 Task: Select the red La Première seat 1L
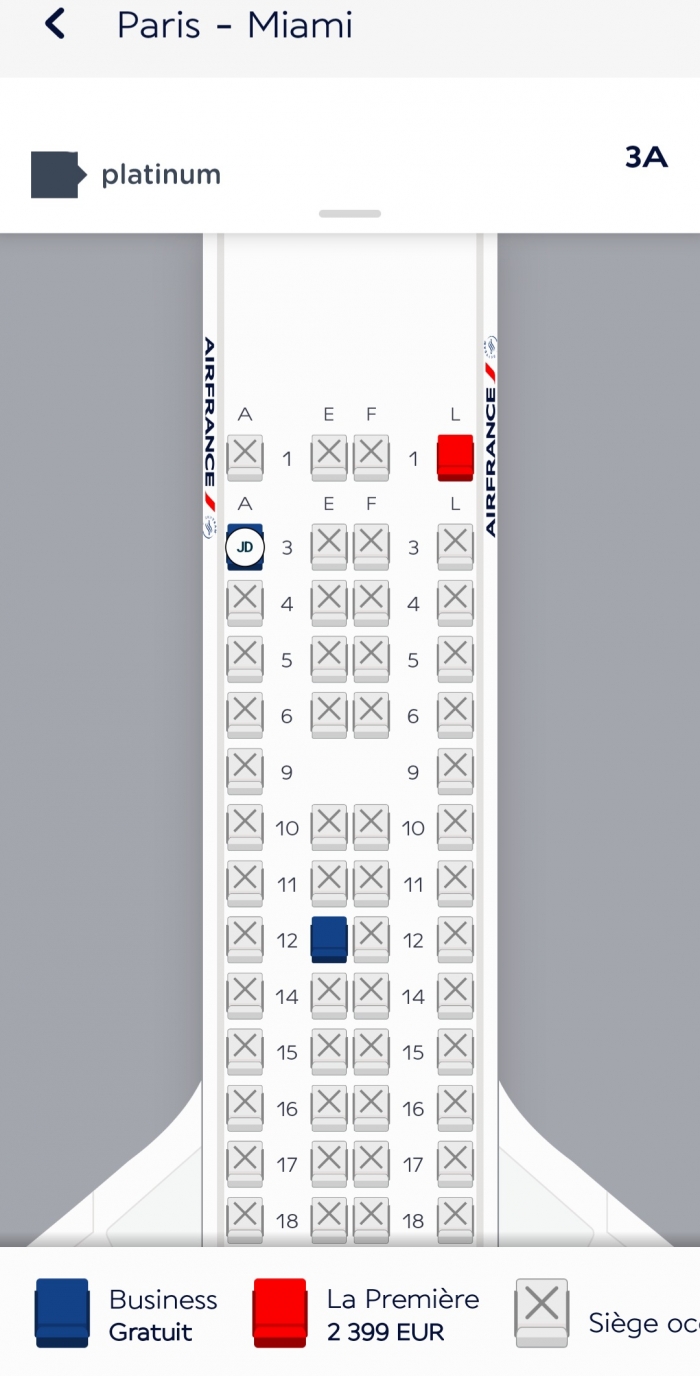(x=455, y=458)
